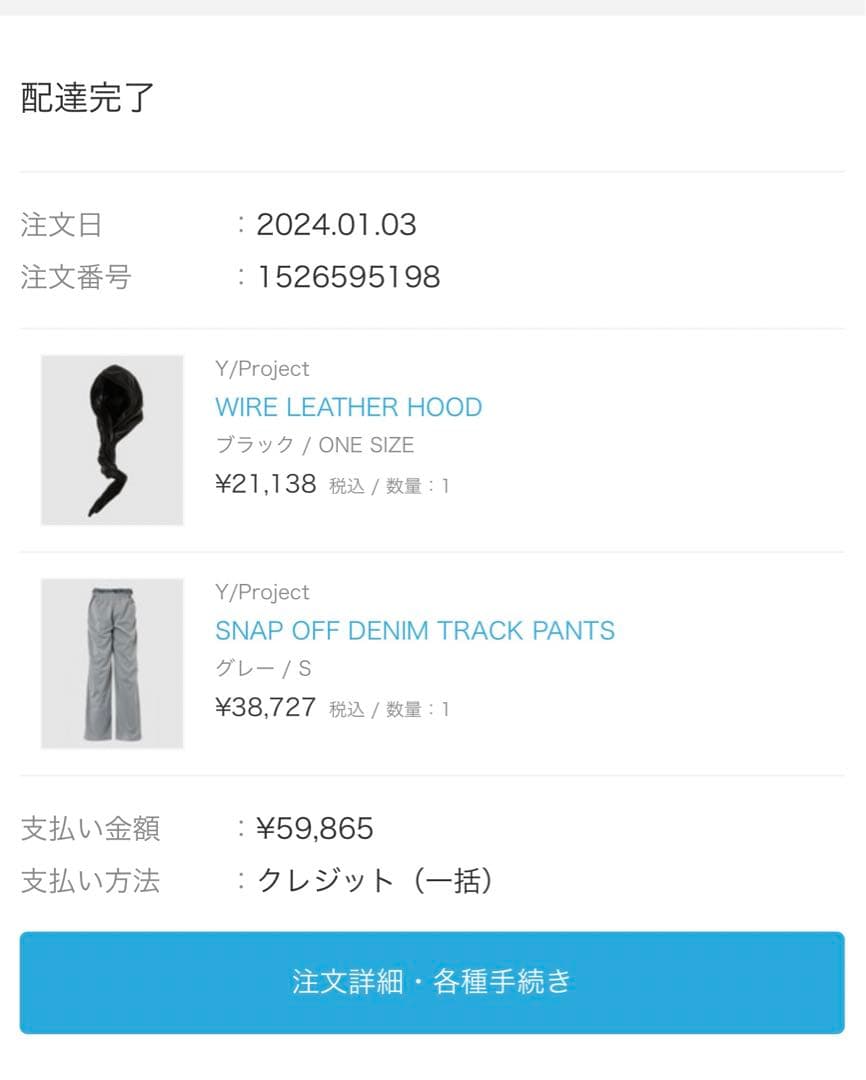Click the Y/Project brand name above WIRE LEATHER HOOD

click(x=261, y=369)
